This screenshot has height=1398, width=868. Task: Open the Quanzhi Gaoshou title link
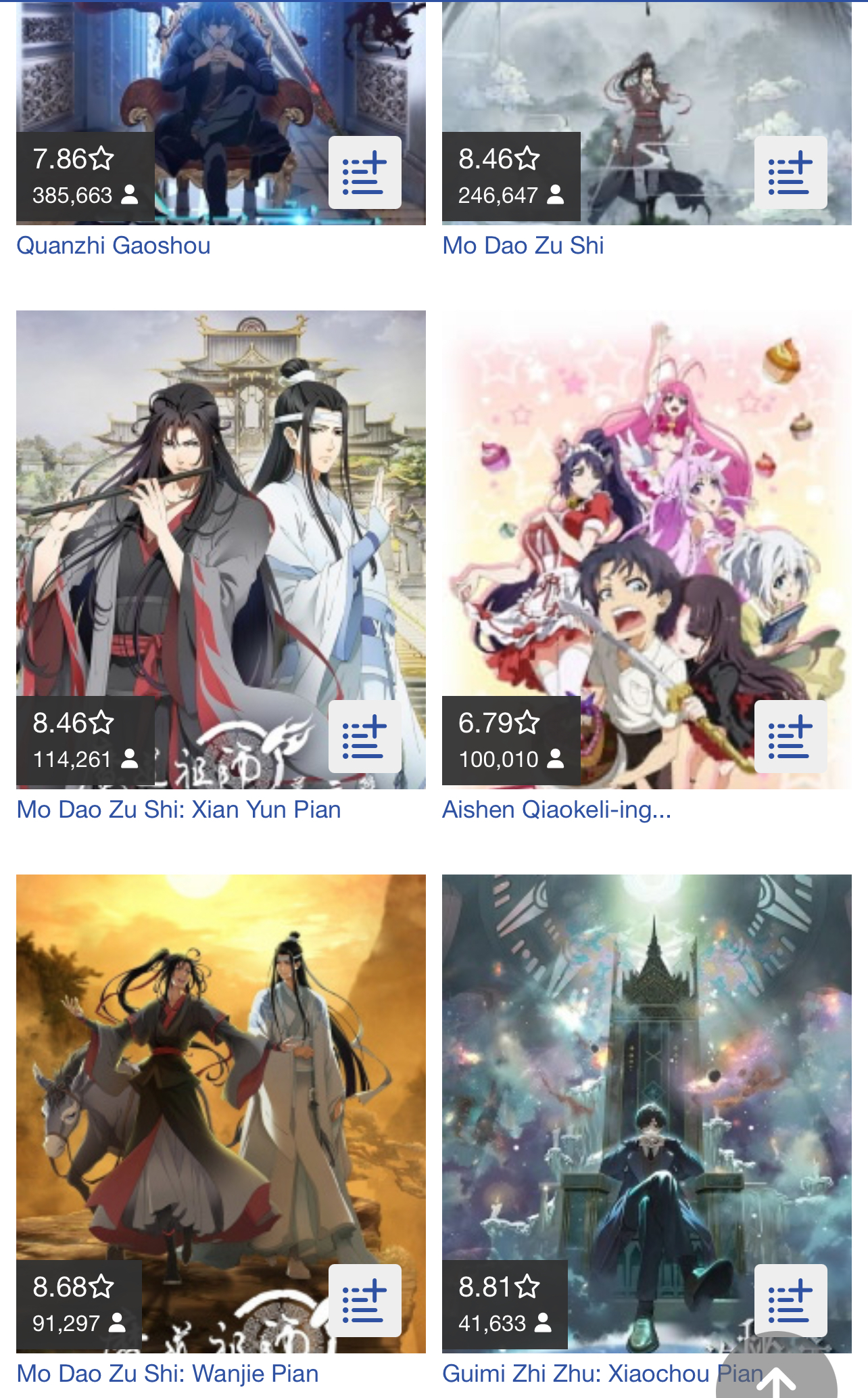[x=114, y=246]
